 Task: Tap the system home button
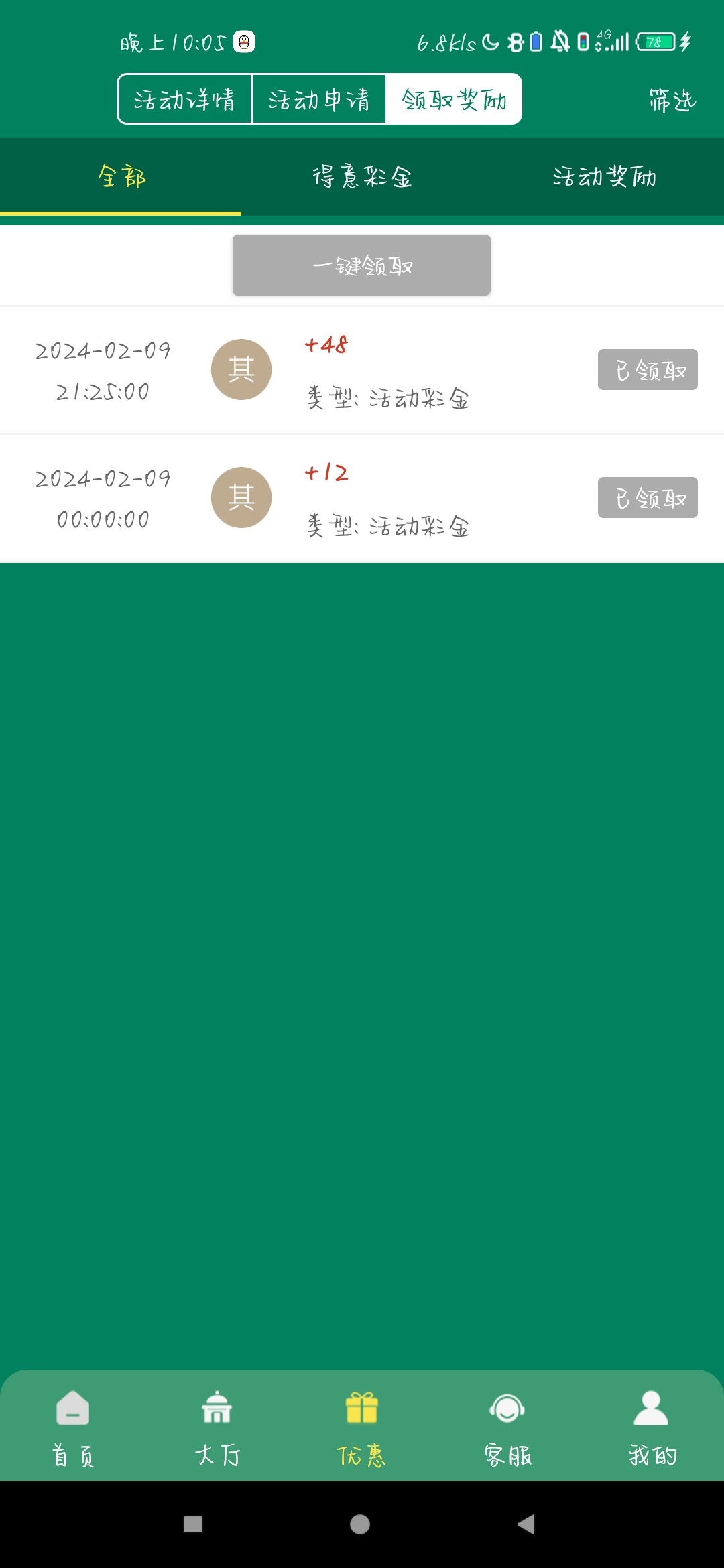360,1524
